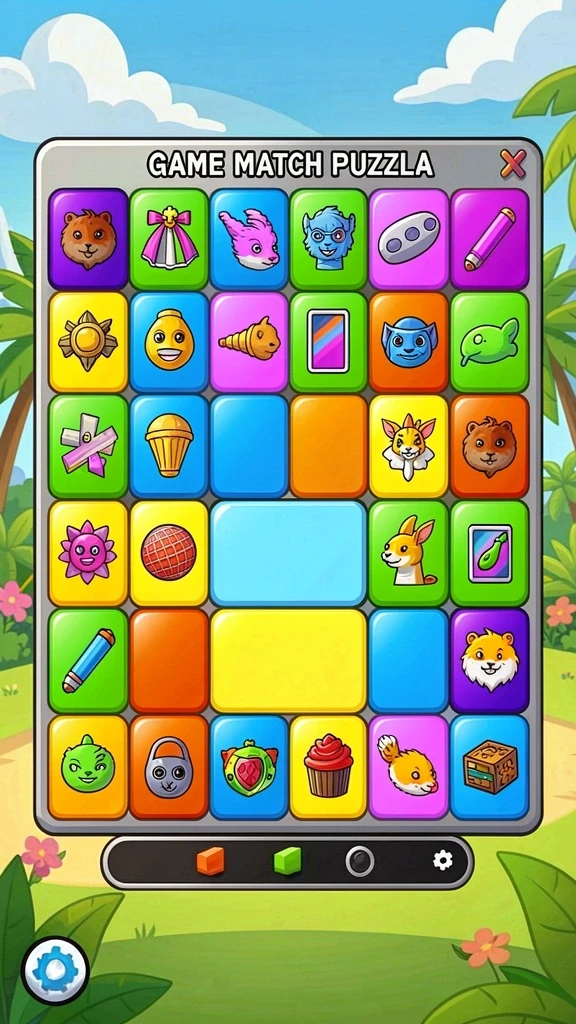The width and height of the screenshot is (576, 1024).
Task: Select the gray padlock face tile
Action: [x=168, y=767]
